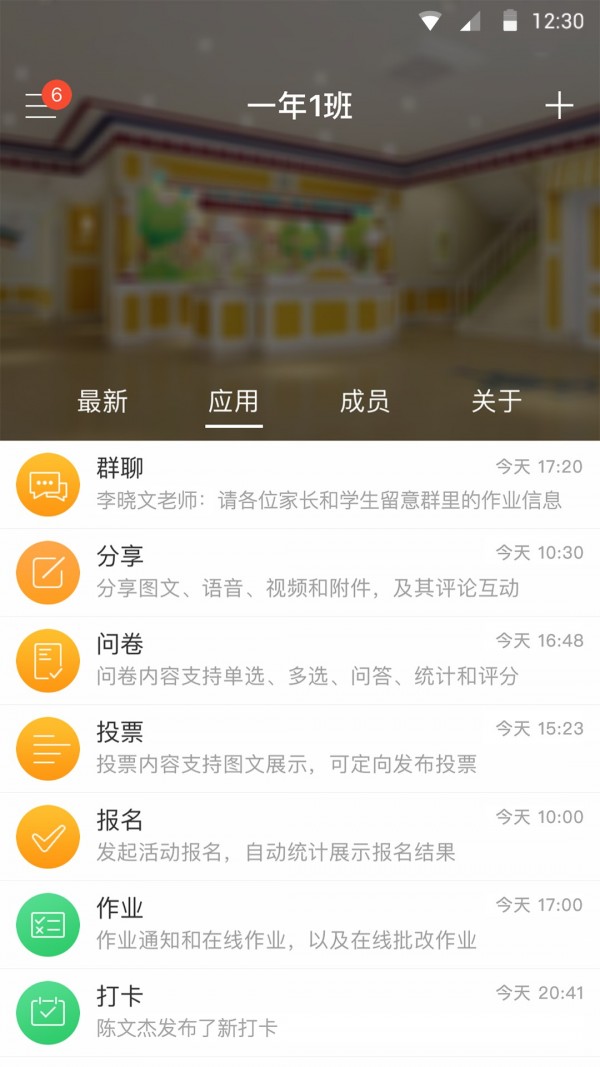Screen dimensions: 600x1067
Task: Switch to the 成员 tab
Action: pyautogui.click(x=365, y=402)
